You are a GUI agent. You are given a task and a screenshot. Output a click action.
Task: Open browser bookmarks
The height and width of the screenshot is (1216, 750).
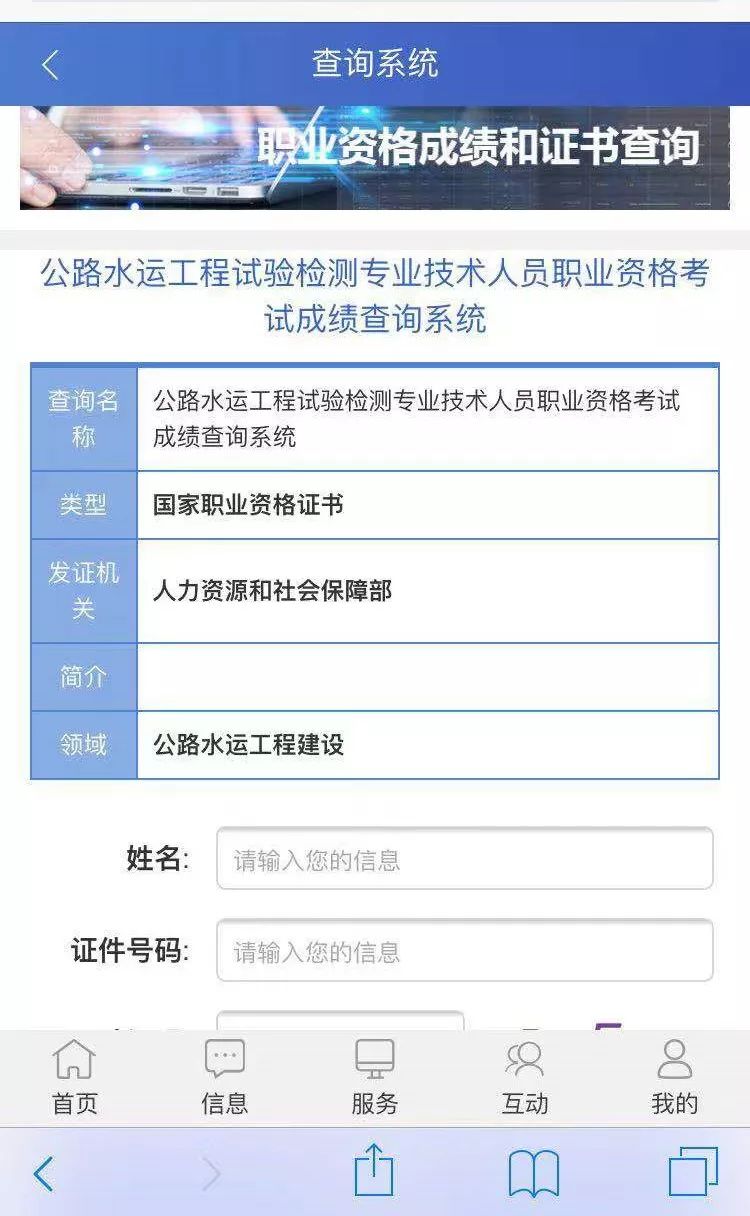pos(534,1173)
